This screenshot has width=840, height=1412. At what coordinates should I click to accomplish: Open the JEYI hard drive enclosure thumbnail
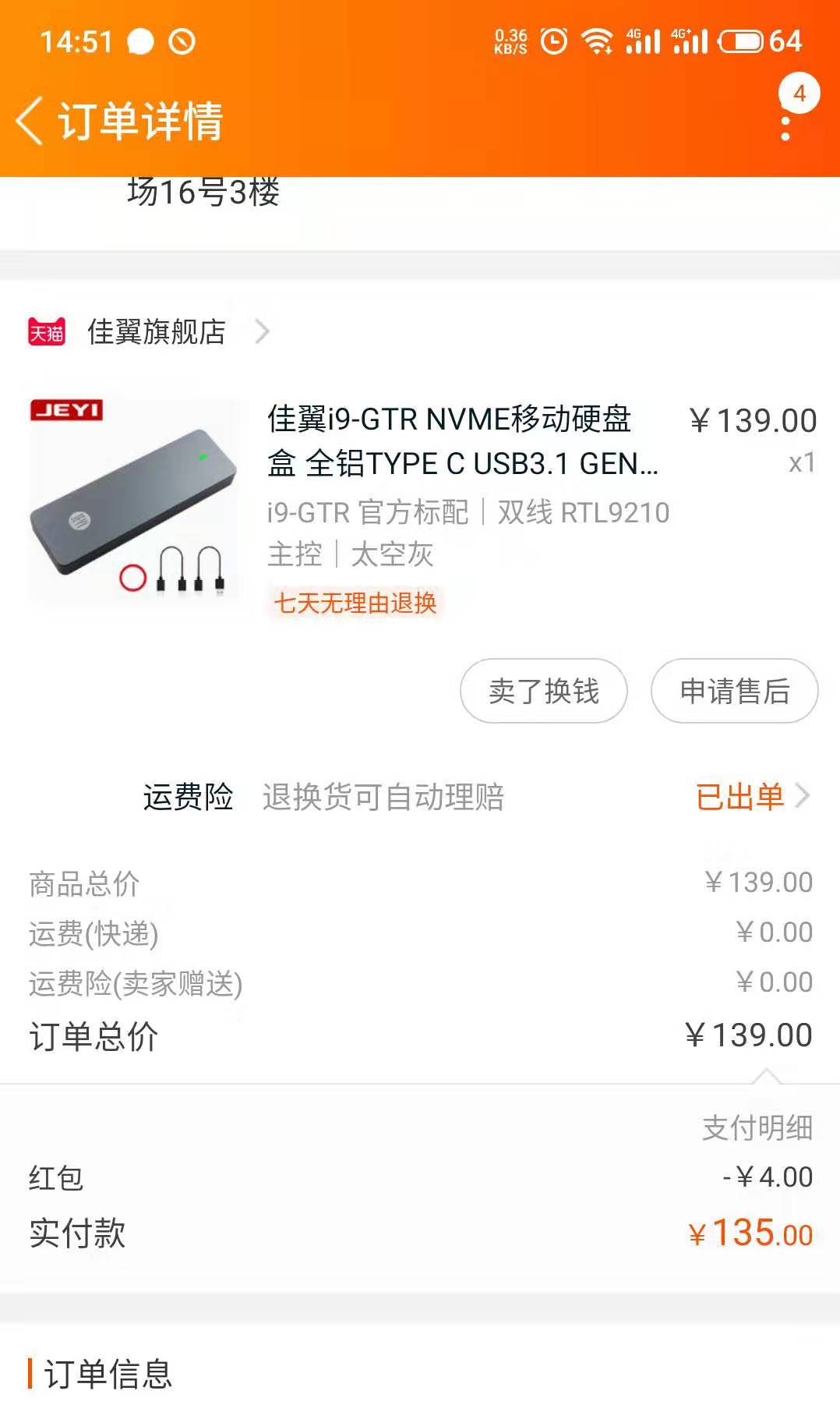pyautogui.click(x=135, y=500)
